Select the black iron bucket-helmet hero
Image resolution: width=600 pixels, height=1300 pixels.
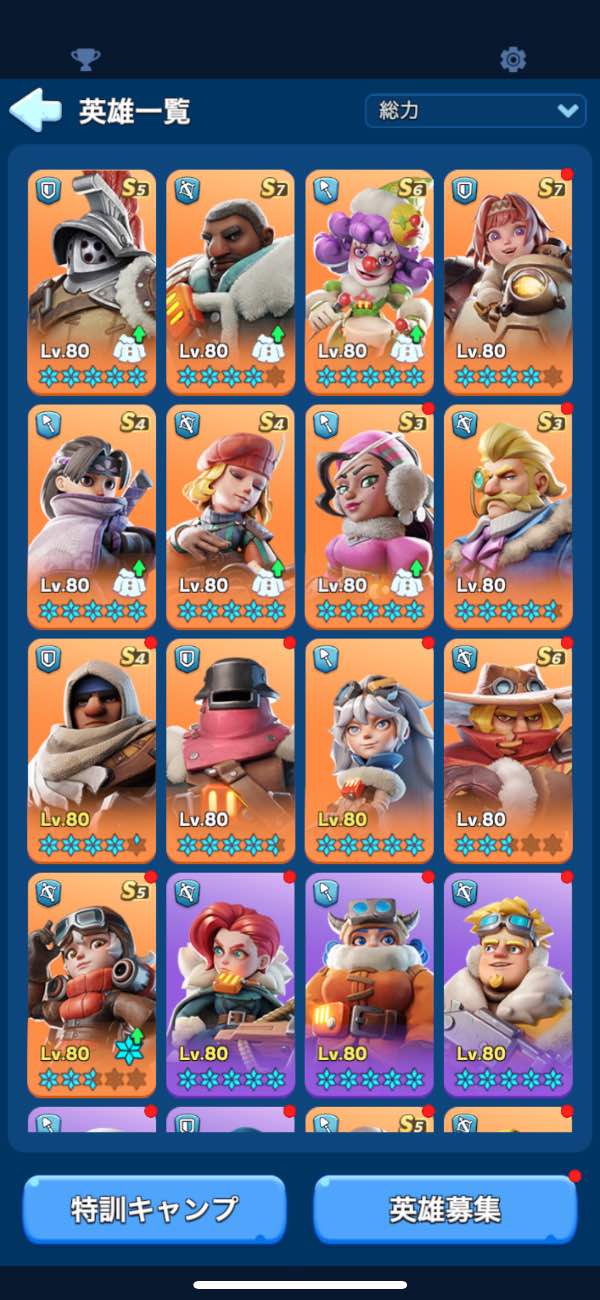231,750
